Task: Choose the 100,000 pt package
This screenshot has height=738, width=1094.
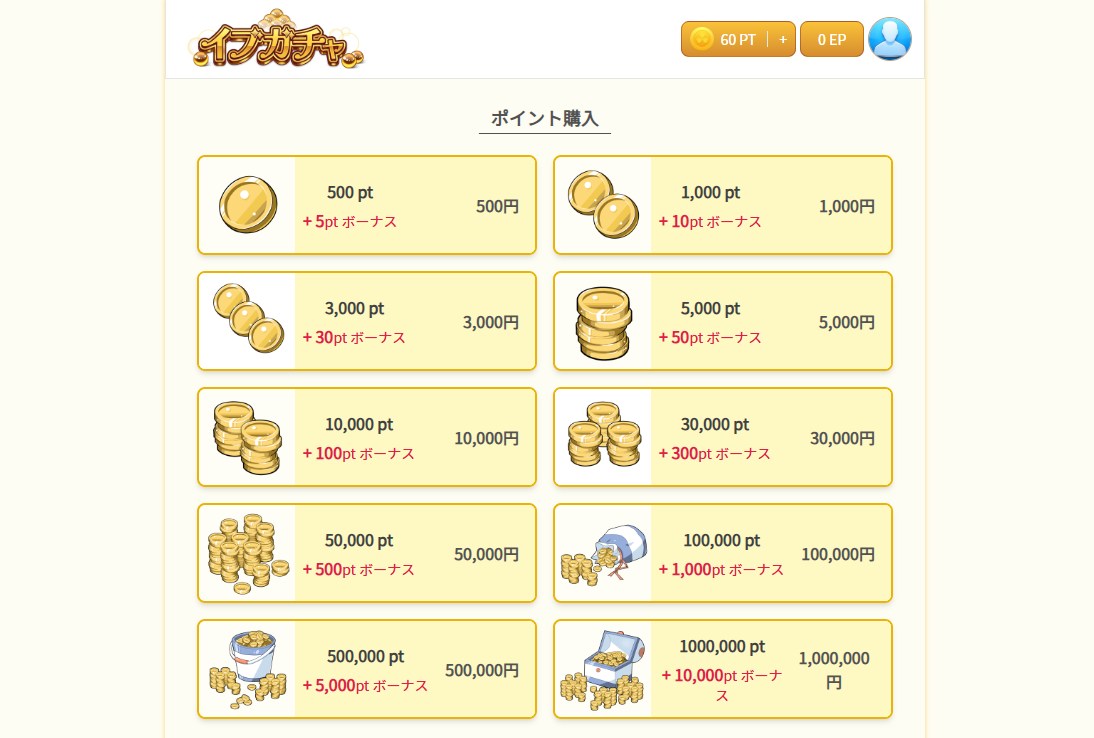Action: pyautogui.click(x=722, y=553)
